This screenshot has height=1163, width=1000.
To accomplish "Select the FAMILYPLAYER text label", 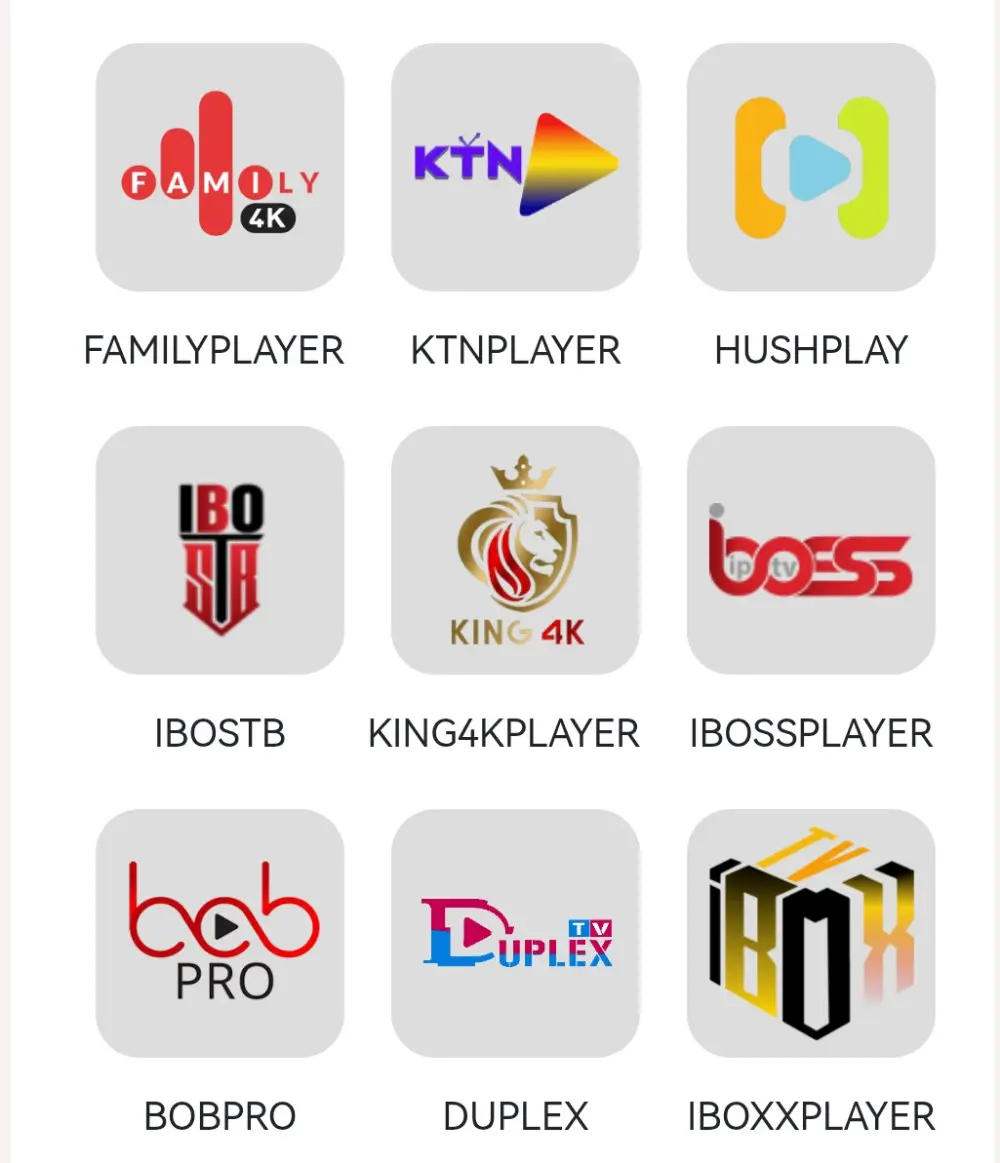I will (214, 350).
